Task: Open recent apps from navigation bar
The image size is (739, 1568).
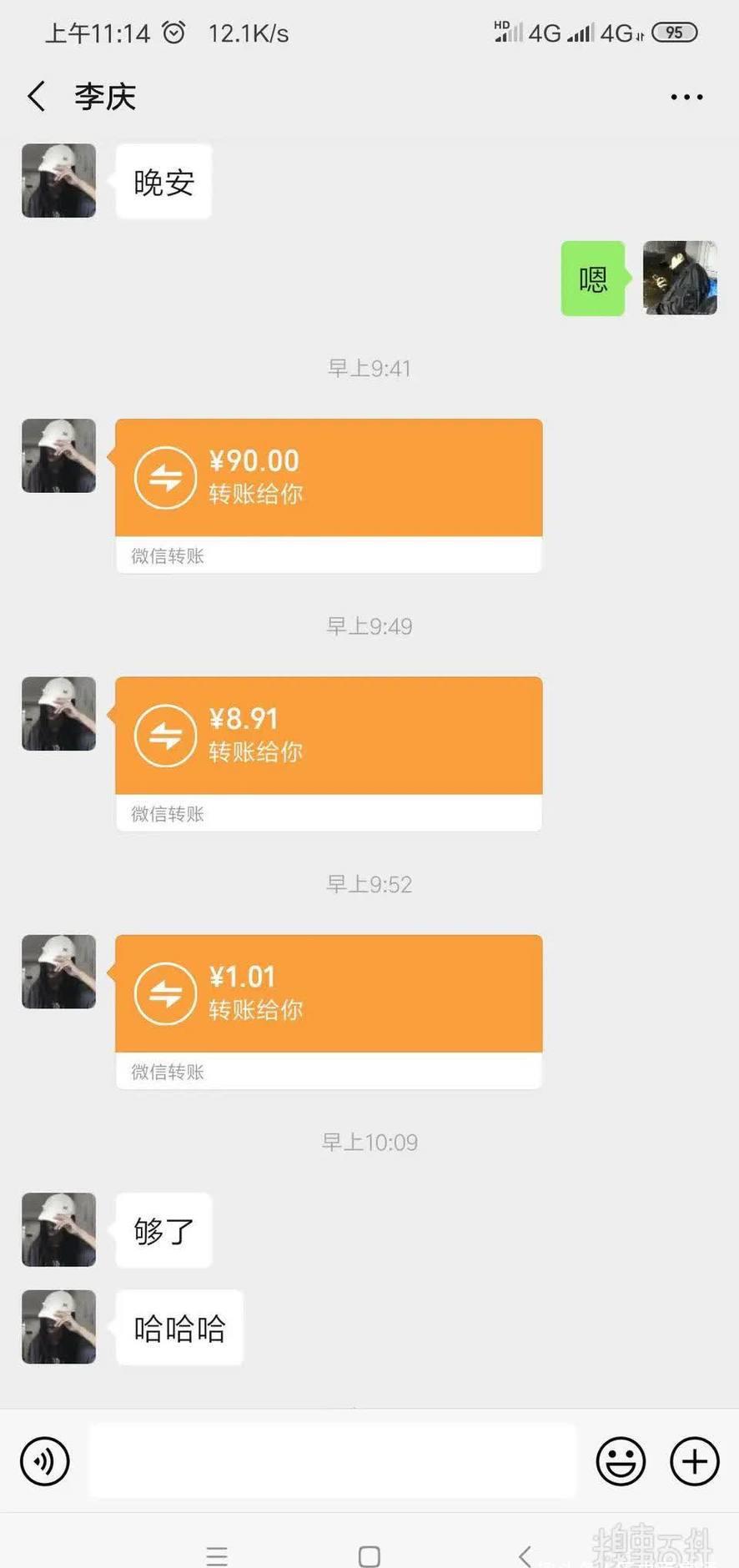Action: (217, 1556)
